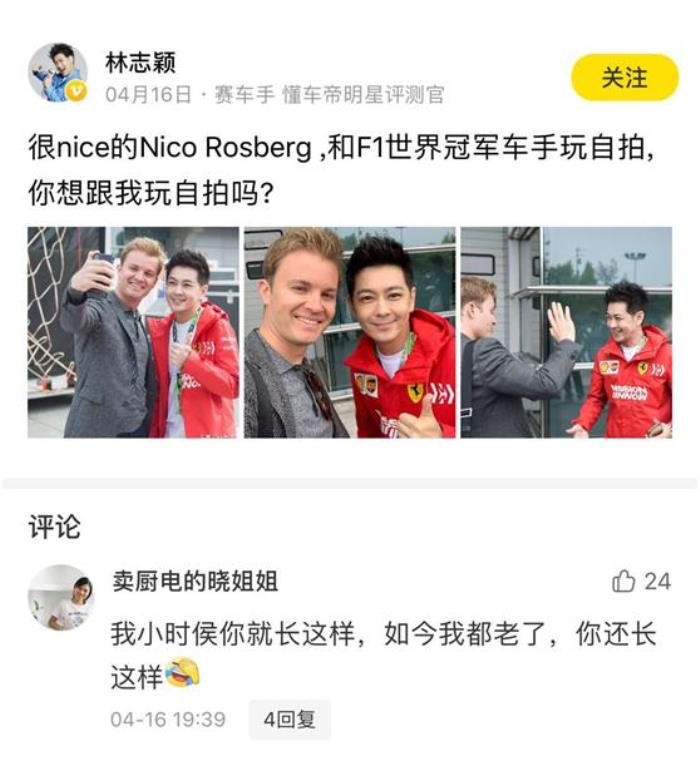Screen dimensions: 700x780
Task: Tap the username 林志颖
Action: (140, 62)
